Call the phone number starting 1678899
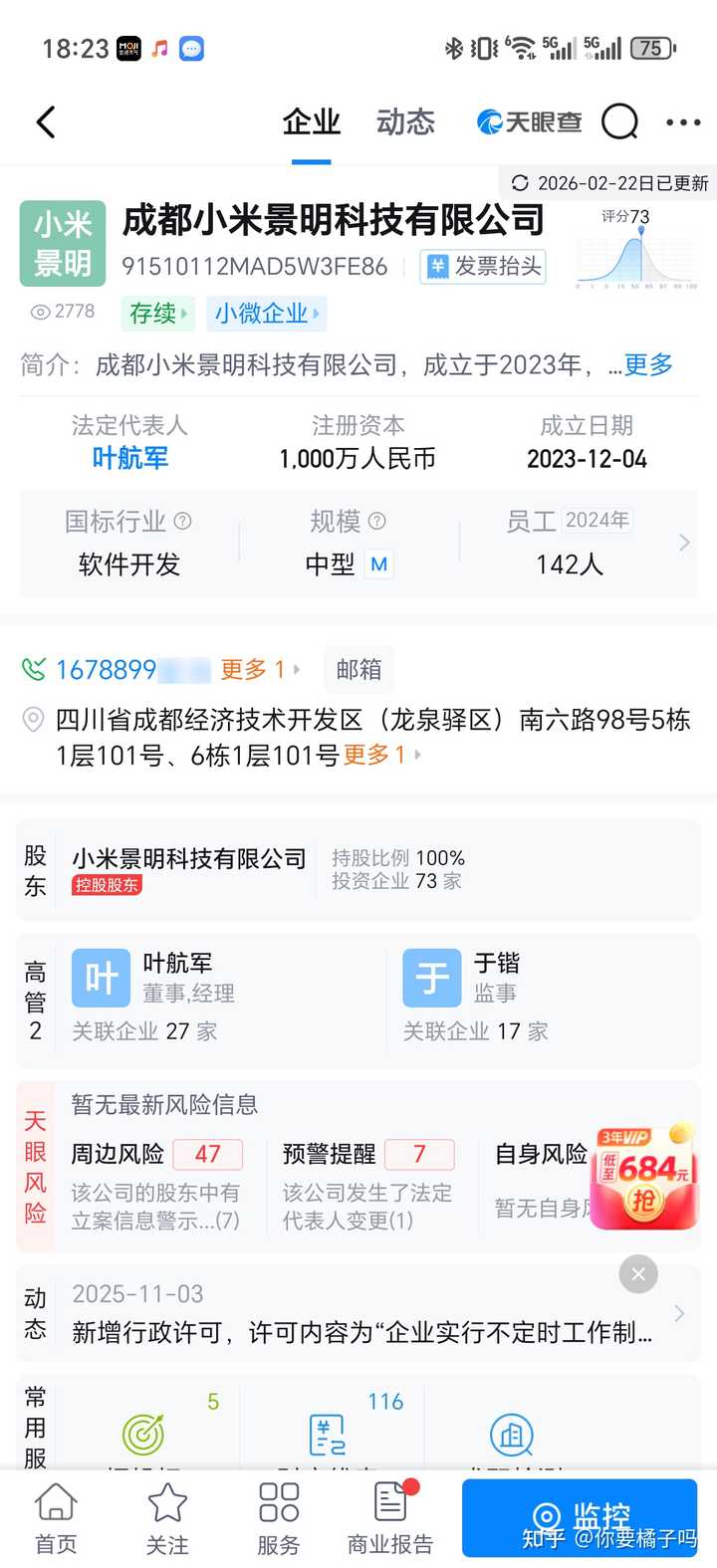Viewport: 717px width, 1568px height. (x=107, y=669)
